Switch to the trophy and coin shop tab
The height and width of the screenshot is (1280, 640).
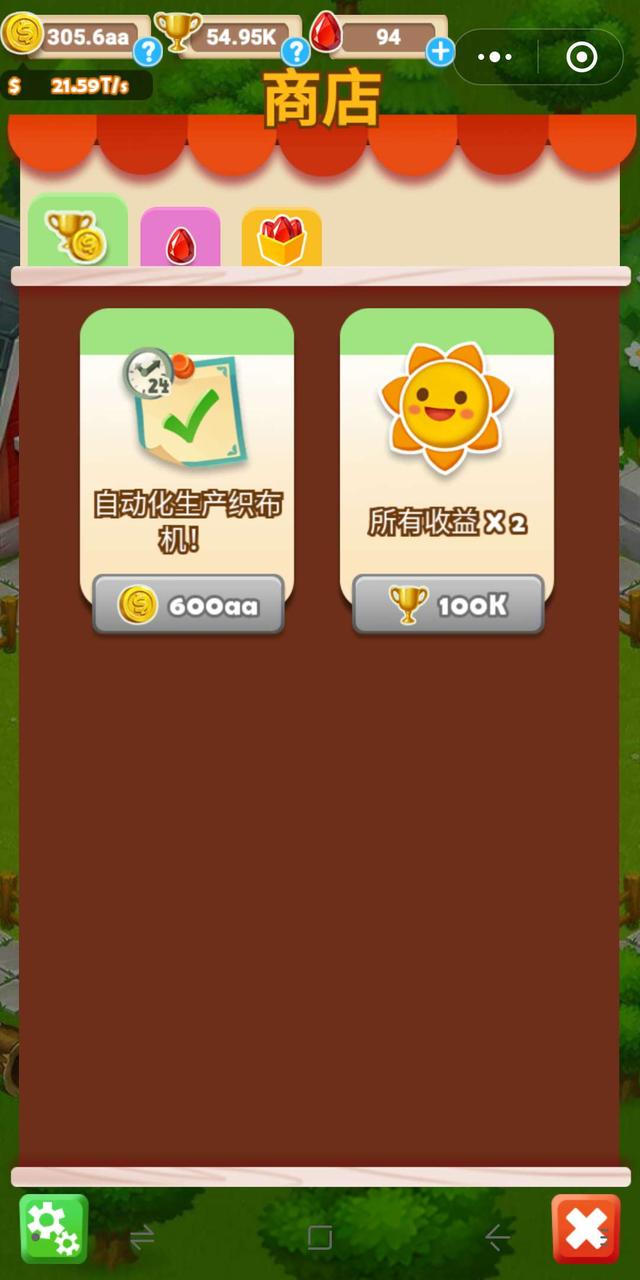78,236
